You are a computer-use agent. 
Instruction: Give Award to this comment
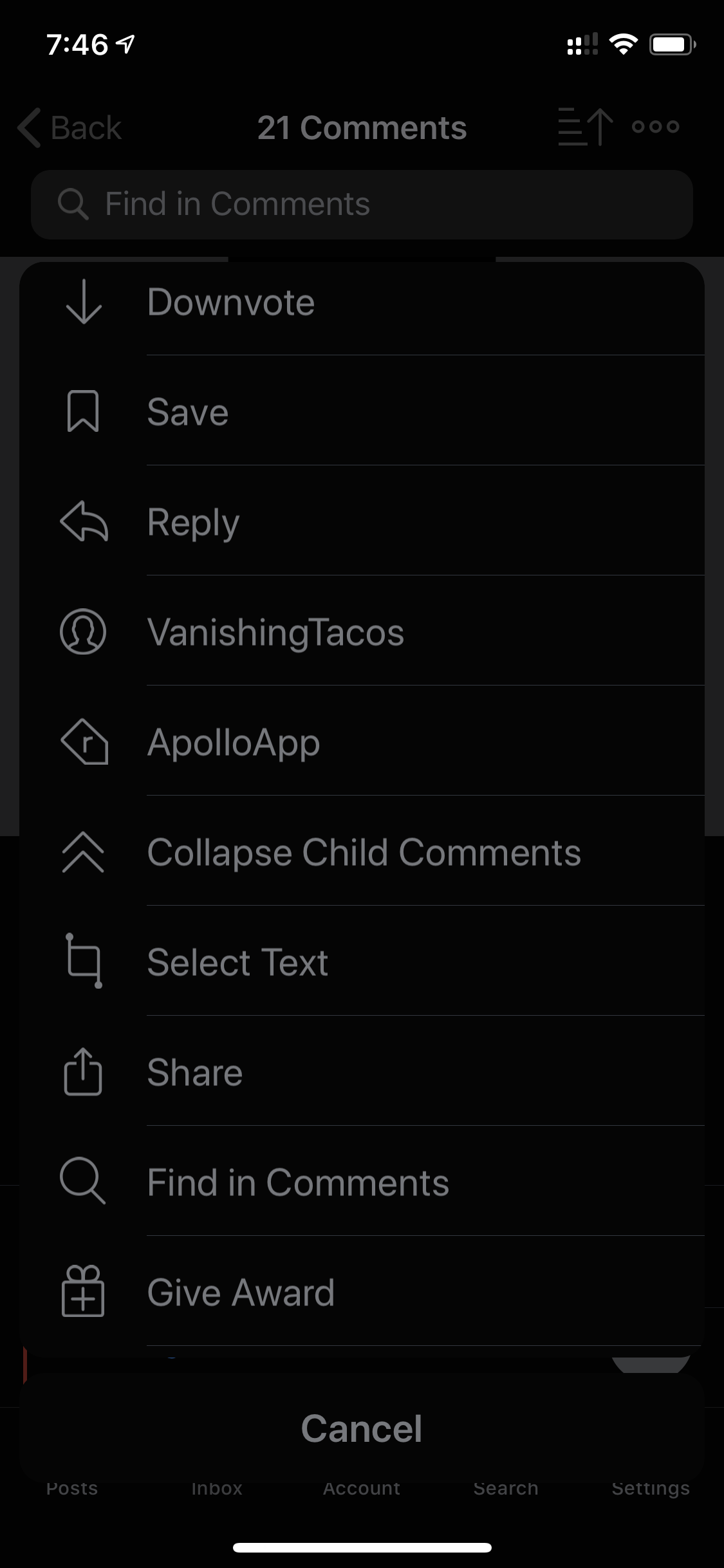pyautogui.click(x=360, y=1293)
